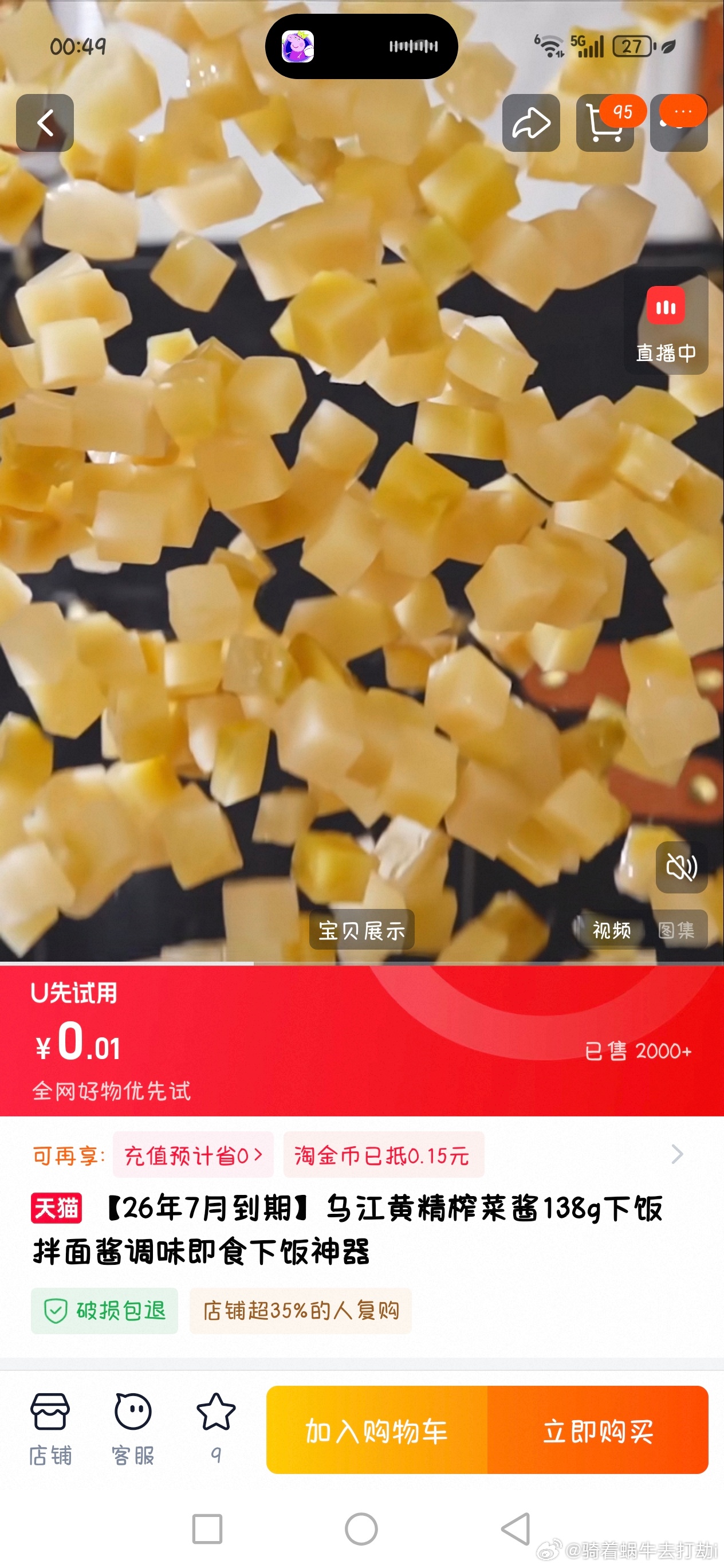Tap 加入购物车 to add to cart
Viewport: 724px width, 1568px height.
(377, 1430)
